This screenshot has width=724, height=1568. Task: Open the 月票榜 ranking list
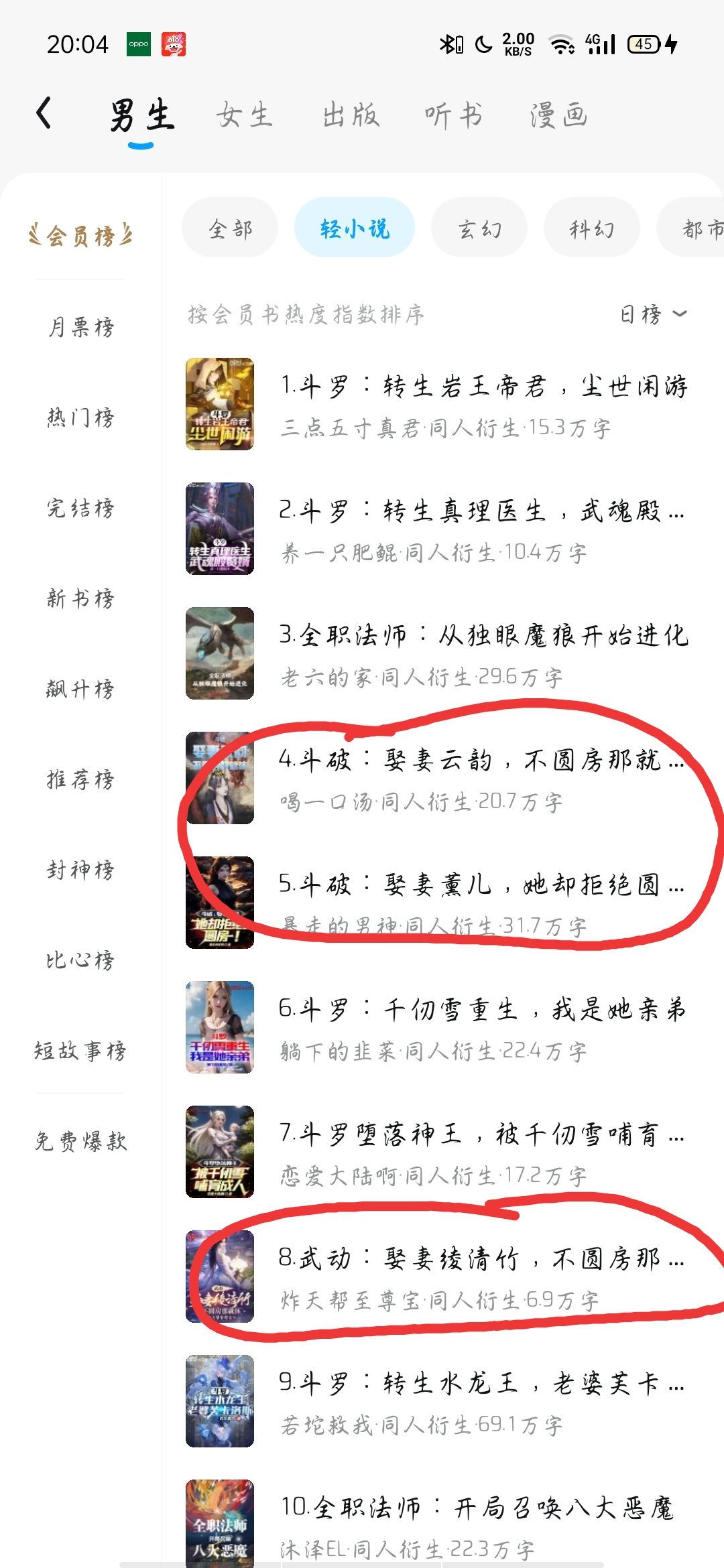click(80, 327)
